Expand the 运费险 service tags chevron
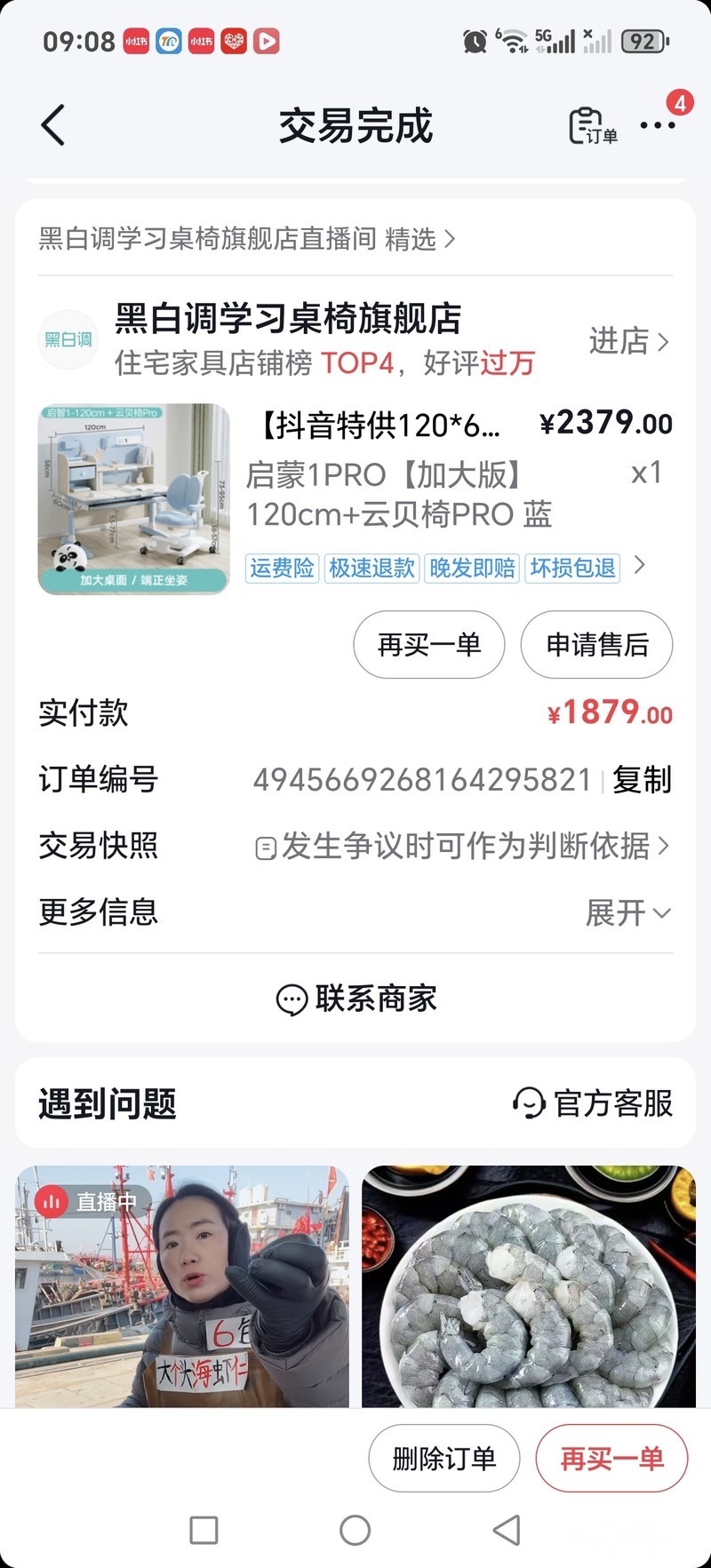 pyautogui.click(x=639, y=565)
